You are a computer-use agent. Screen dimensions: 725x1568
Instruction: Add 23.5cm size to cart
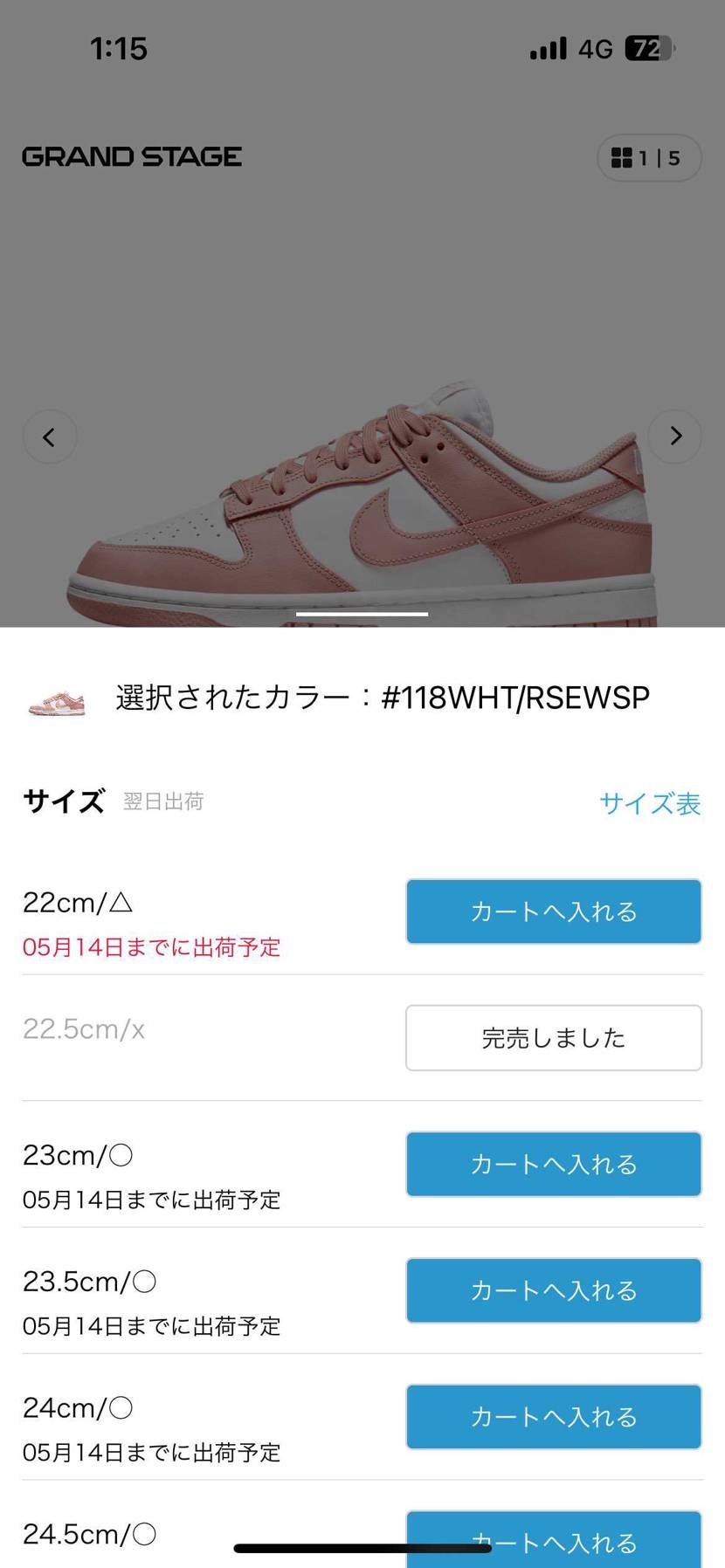click(553, 1290)
